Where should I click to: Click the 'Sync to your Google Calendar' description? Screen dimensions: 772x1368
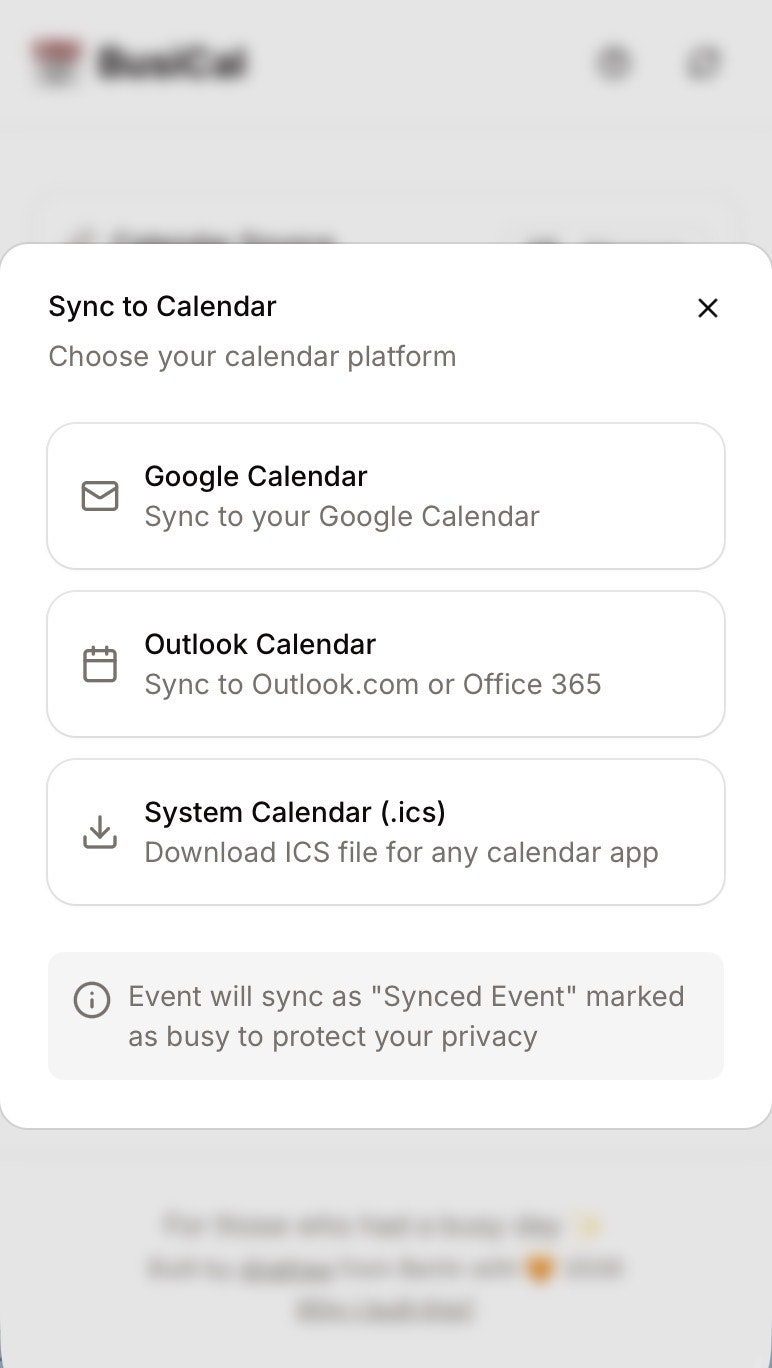coord(342,516)
